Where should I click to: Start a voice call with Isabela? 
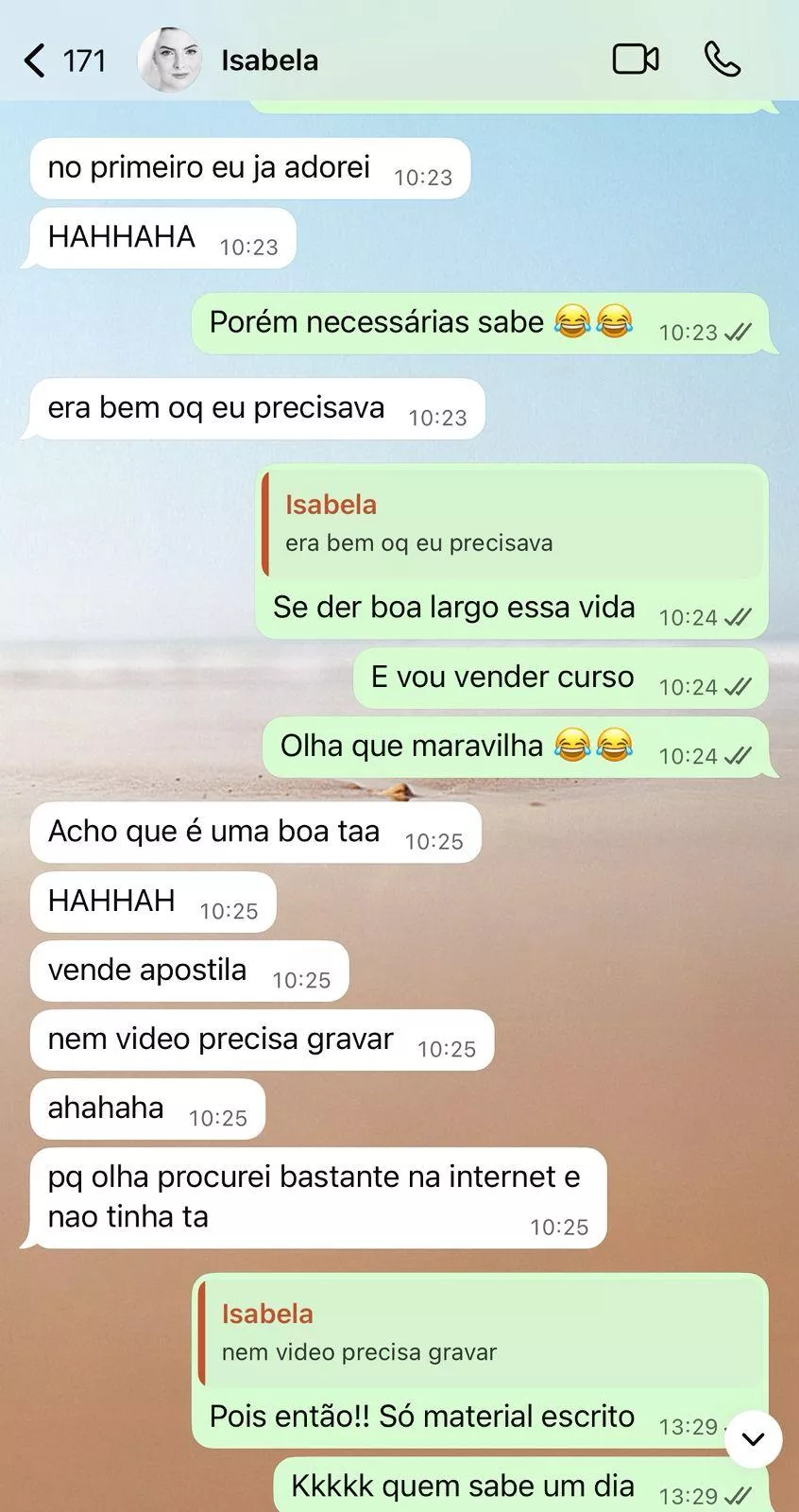[722, 60]
